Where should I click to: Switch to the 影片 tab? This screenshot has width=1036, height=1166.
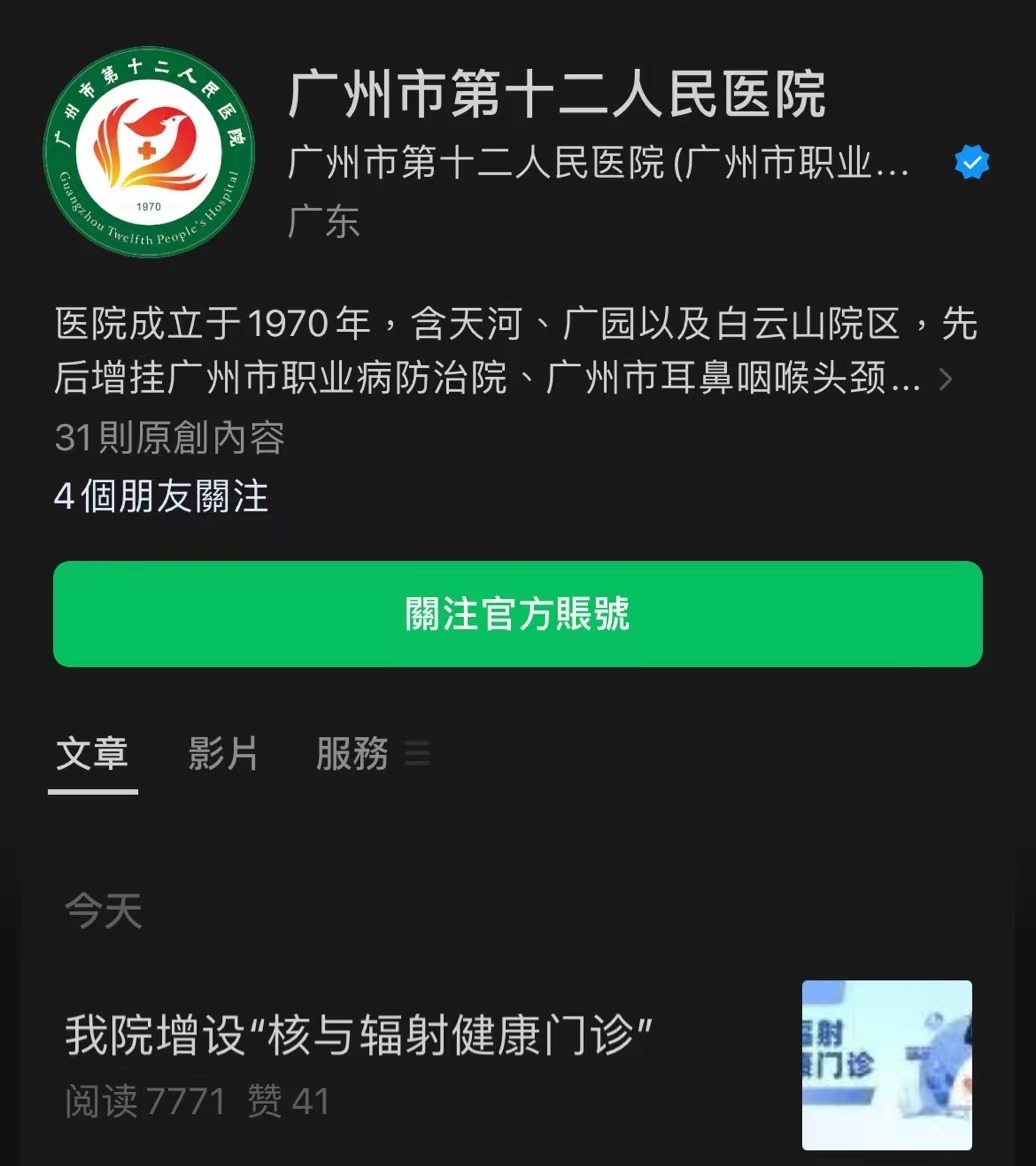[223, 754]
